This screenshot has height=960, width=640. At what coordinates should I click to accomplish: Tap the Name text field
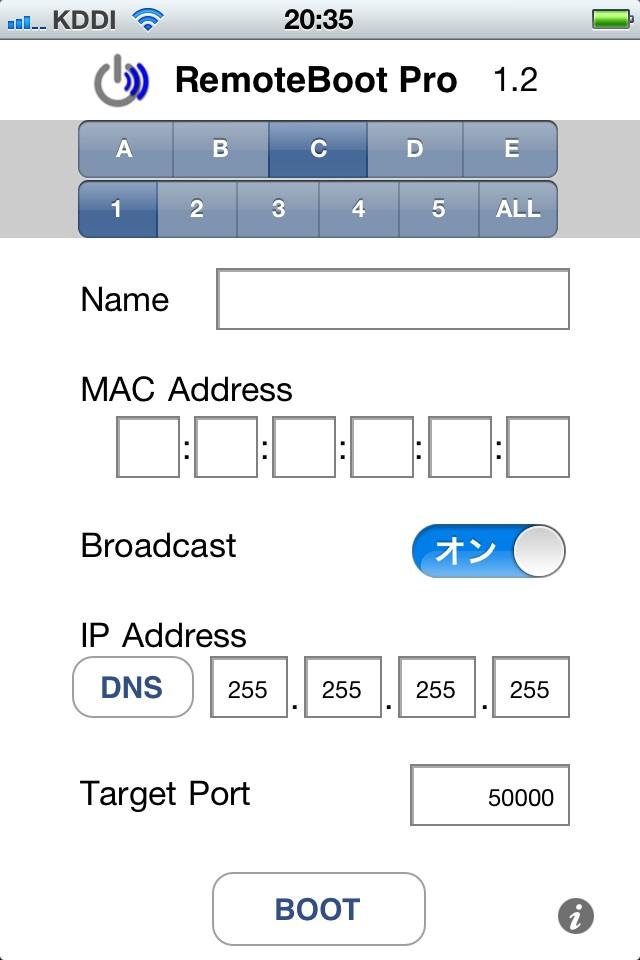pos(393,299)
